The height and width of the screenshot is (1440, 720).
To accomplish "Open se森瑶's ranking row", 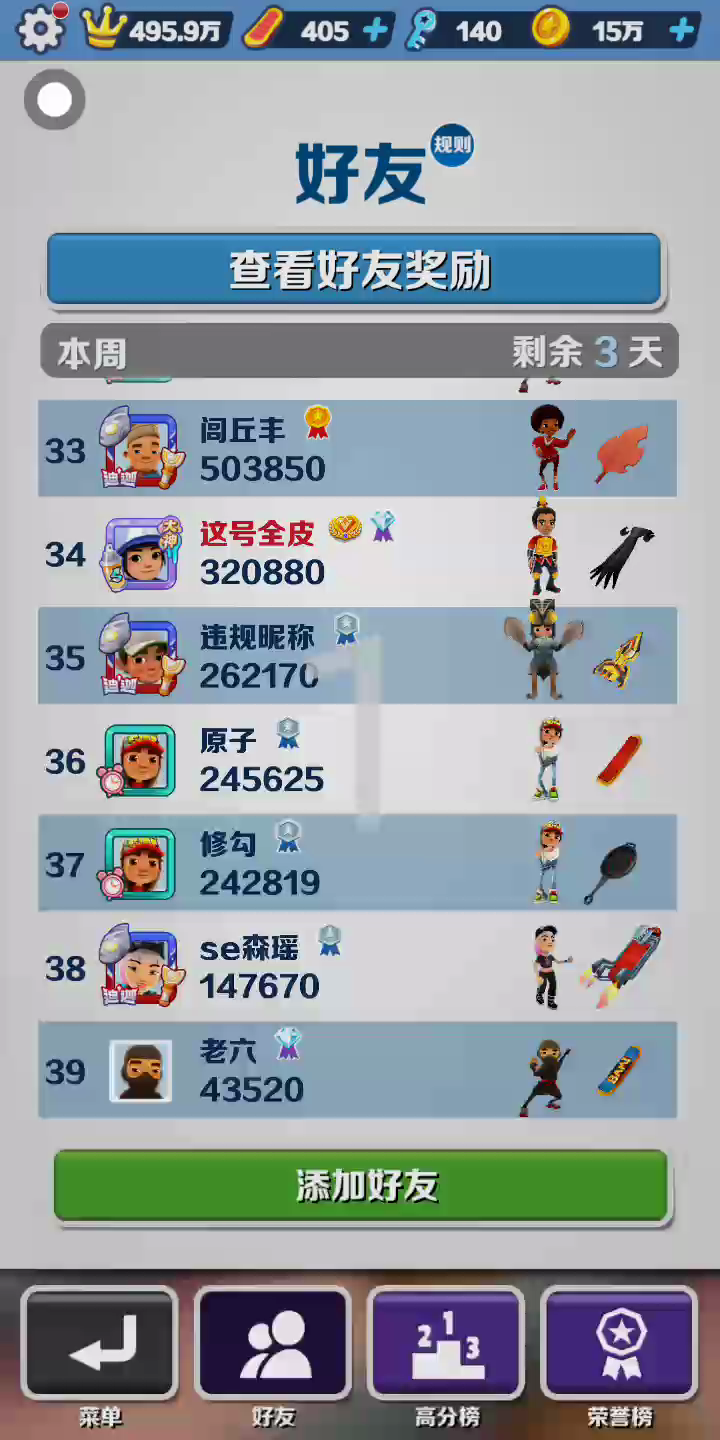I will 357,967.
